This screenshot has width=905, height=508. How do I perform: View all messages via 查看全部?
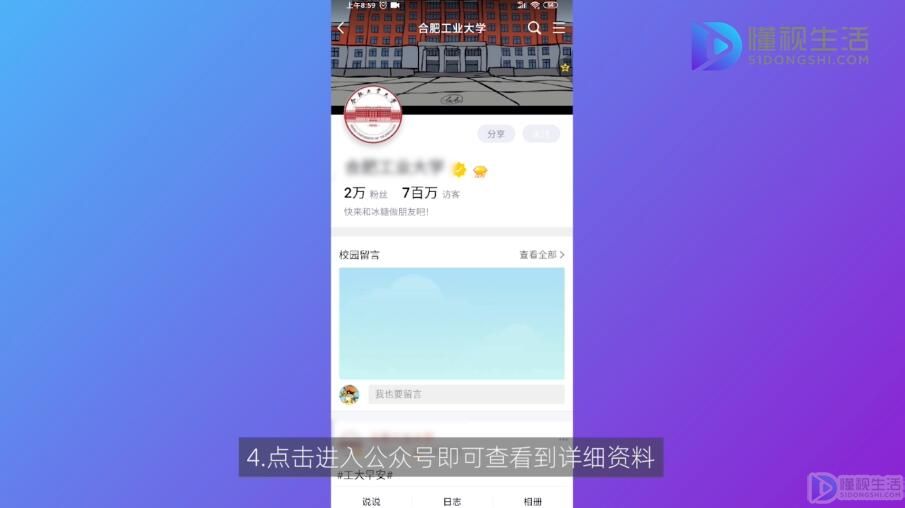point(541,255)
